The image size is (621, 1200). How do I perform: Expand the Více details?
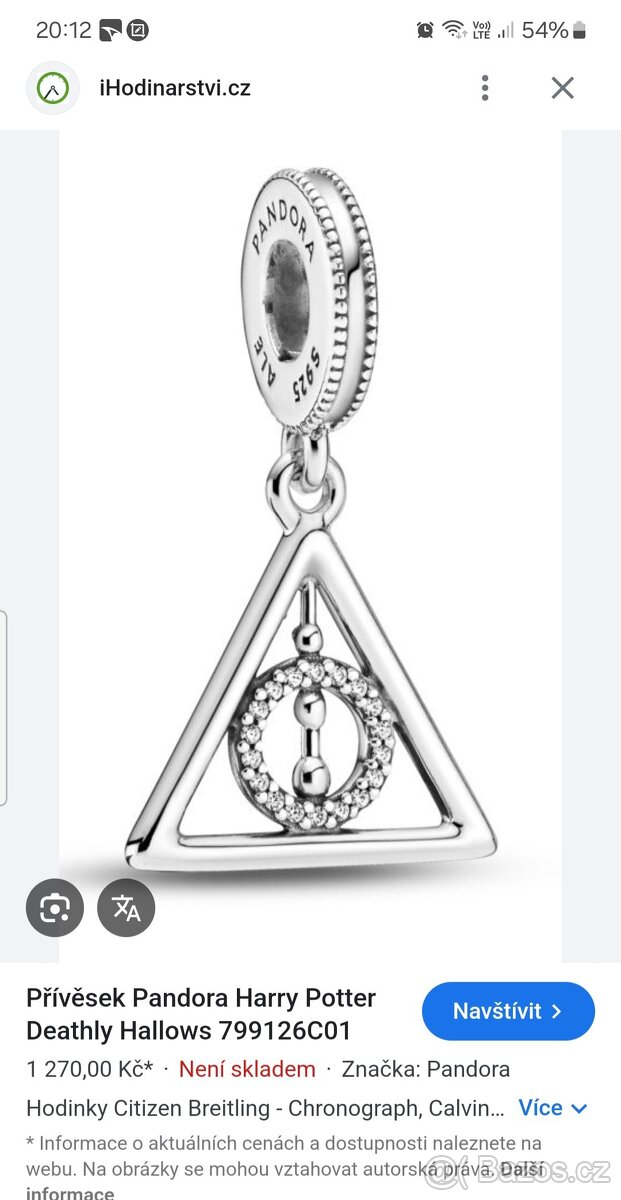pos(552,1108)
